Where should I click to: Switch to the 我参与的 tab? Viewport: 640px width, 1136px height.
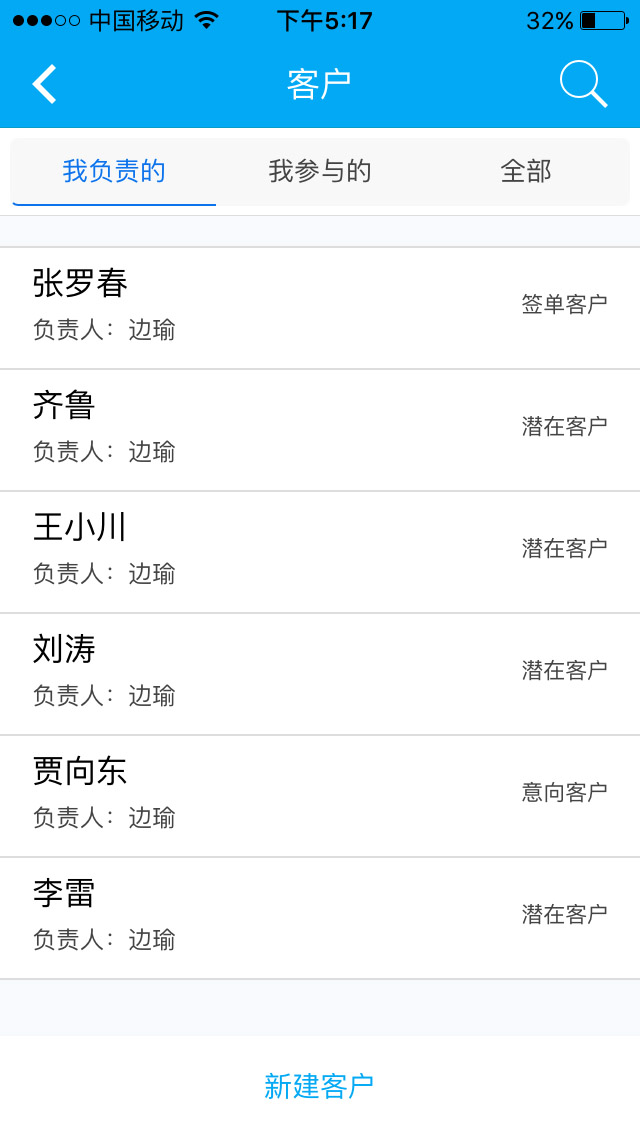[x=320, y=171]
